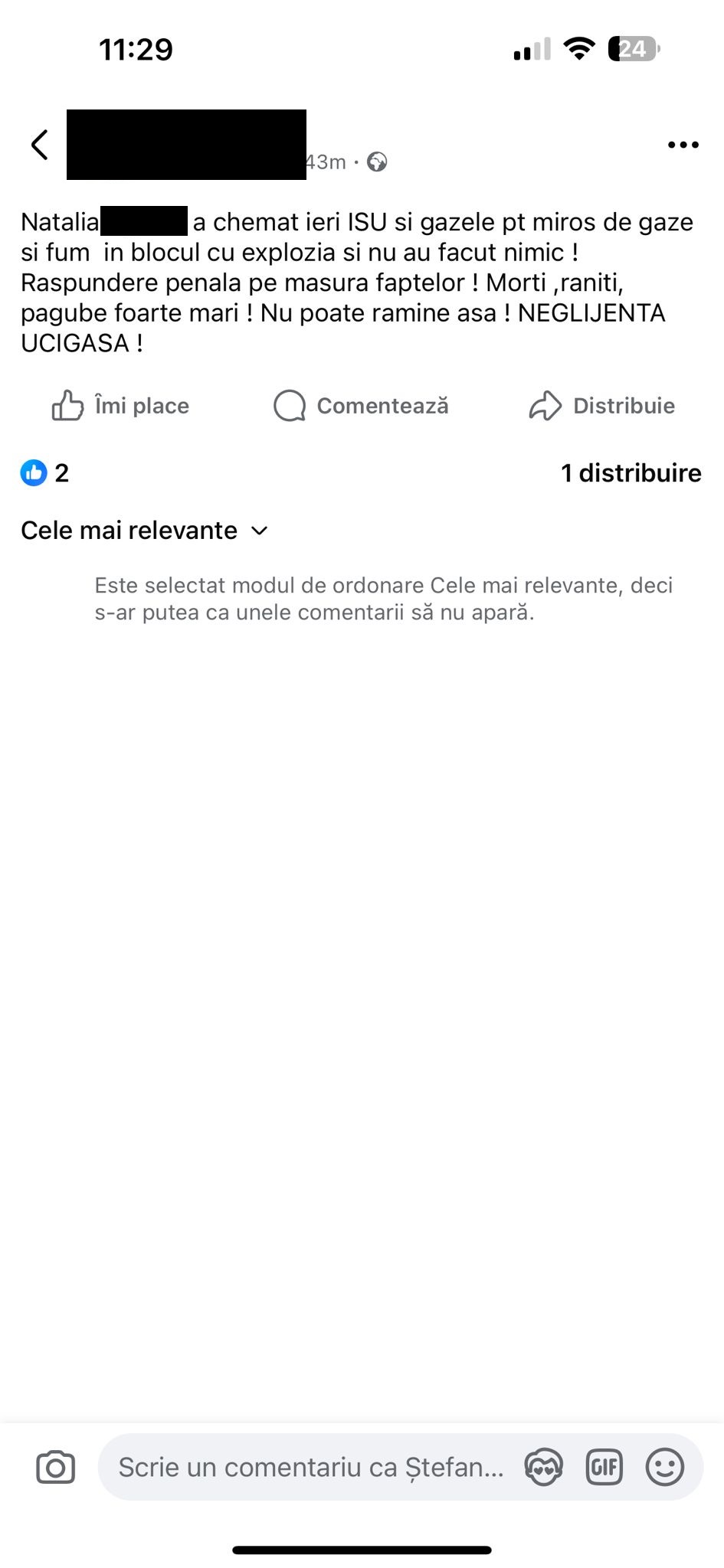Open the avatar sticker picker
The image size is (724, 1568).
point(543,1468)
